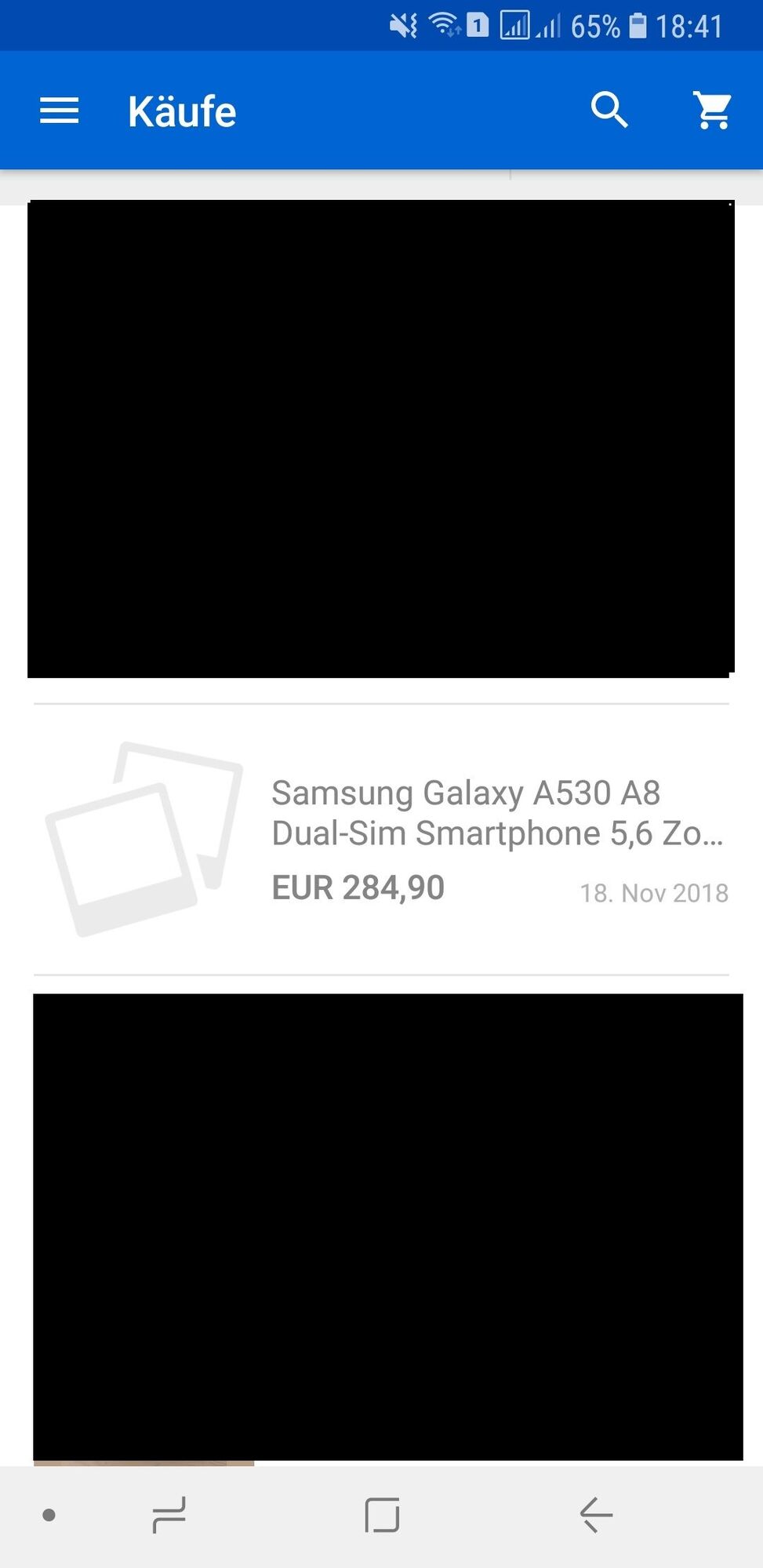Open the search icon
The height and width of the screenshot is (1568, 763).
coord(609,110)
